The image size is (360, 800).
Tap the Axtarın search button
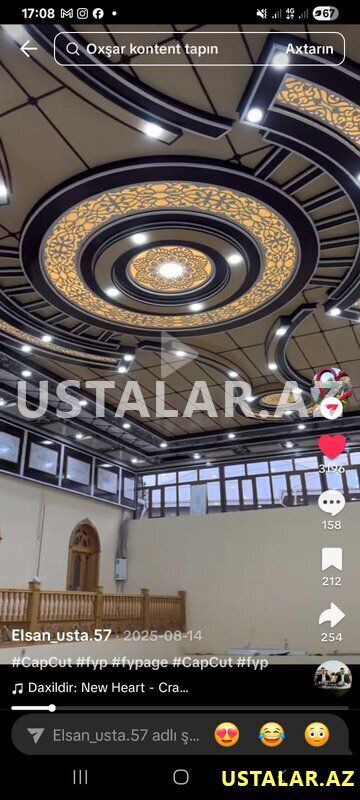pyautogui.click(x=309, y=49)
